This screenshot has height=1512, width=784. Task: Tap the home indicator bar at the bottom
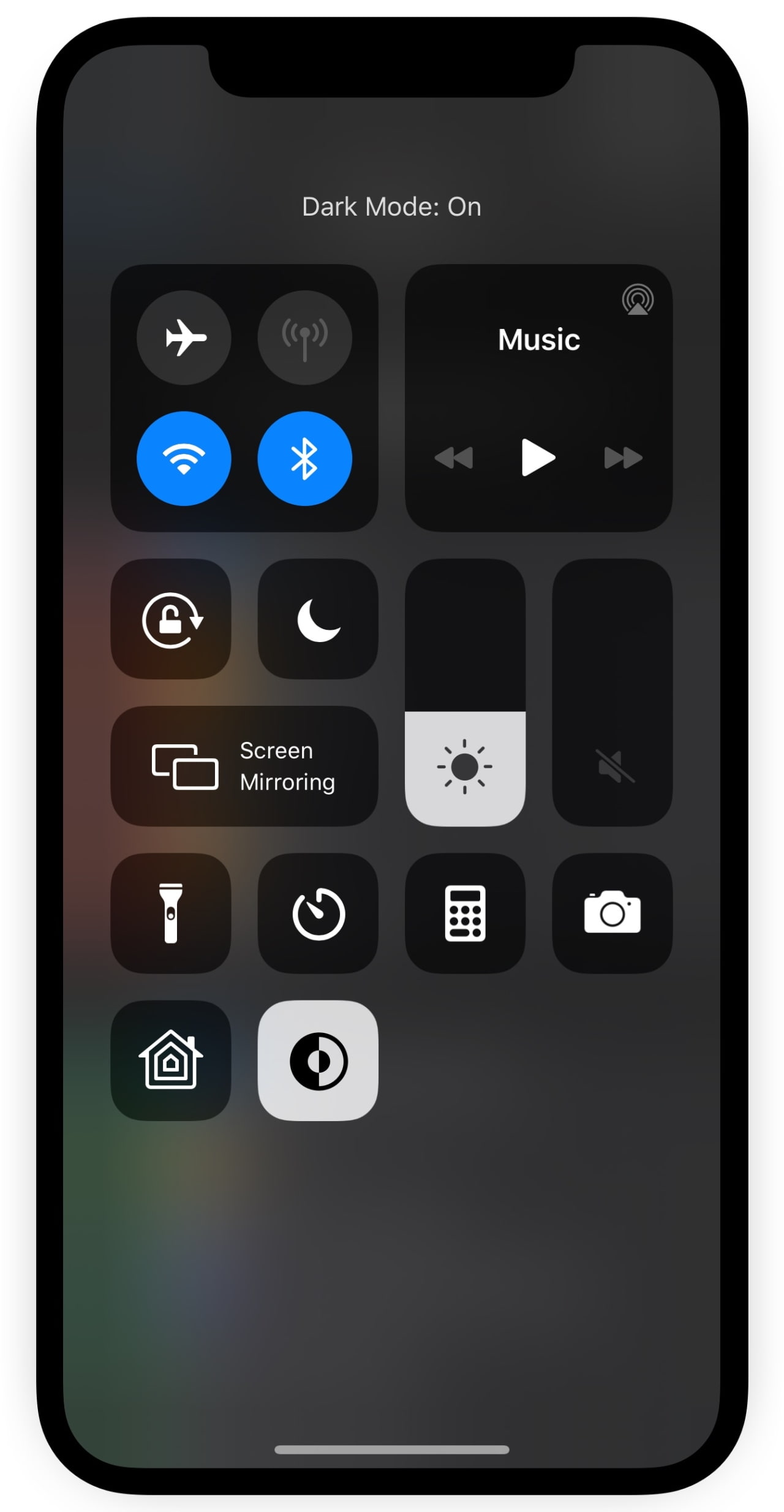click(392, 1448)
